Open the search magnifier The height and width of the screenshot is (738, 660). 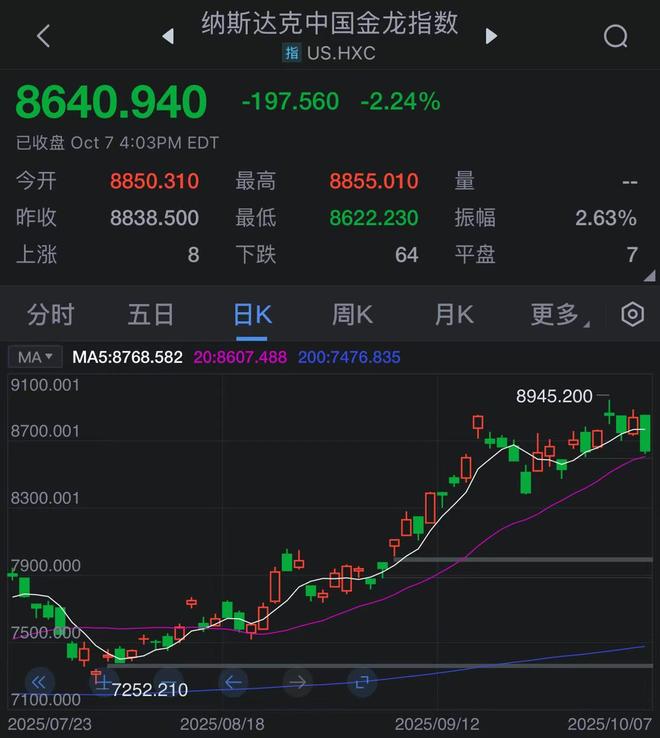[x=616, y=37]
